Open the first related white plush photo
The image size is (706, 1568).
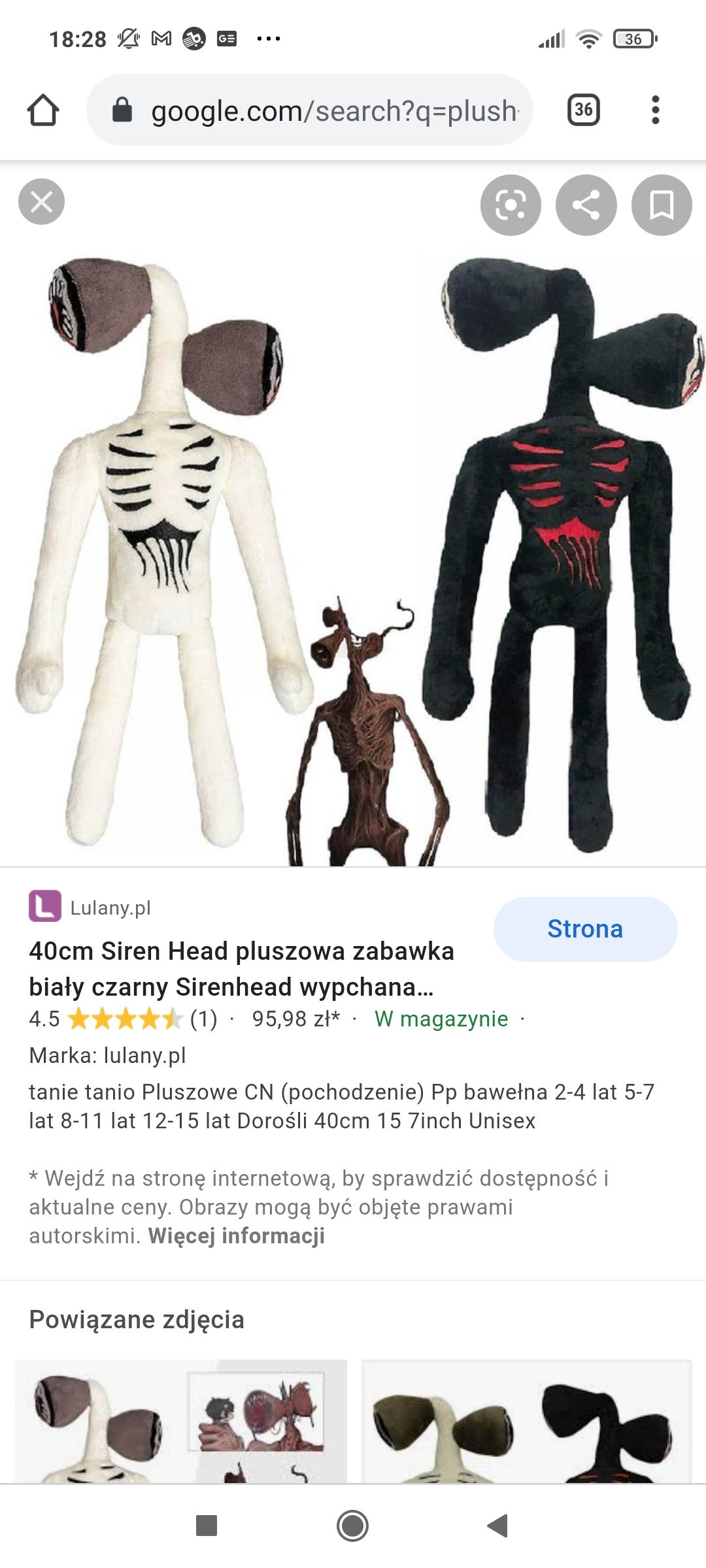(180, 1421)
